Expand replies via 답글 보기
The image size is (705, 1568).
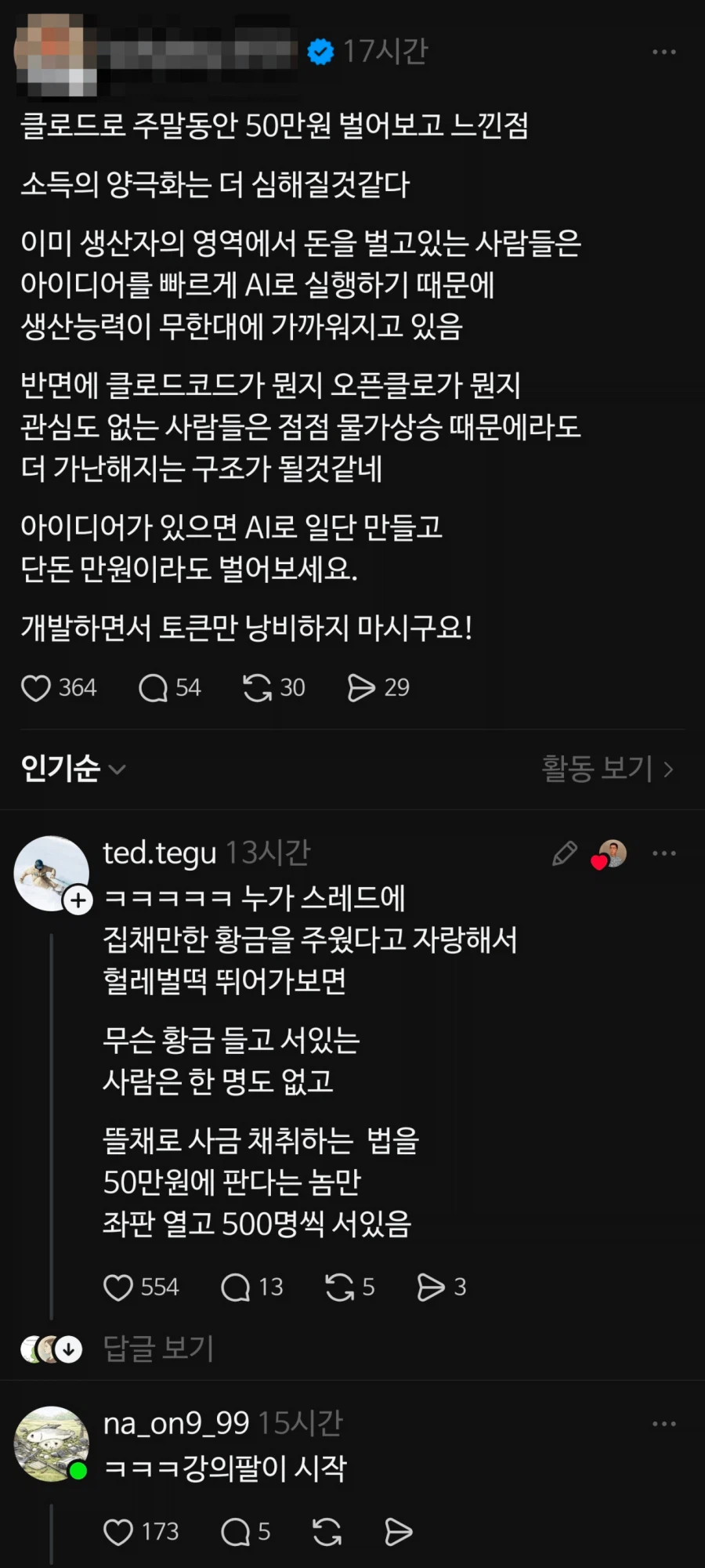157,1349
